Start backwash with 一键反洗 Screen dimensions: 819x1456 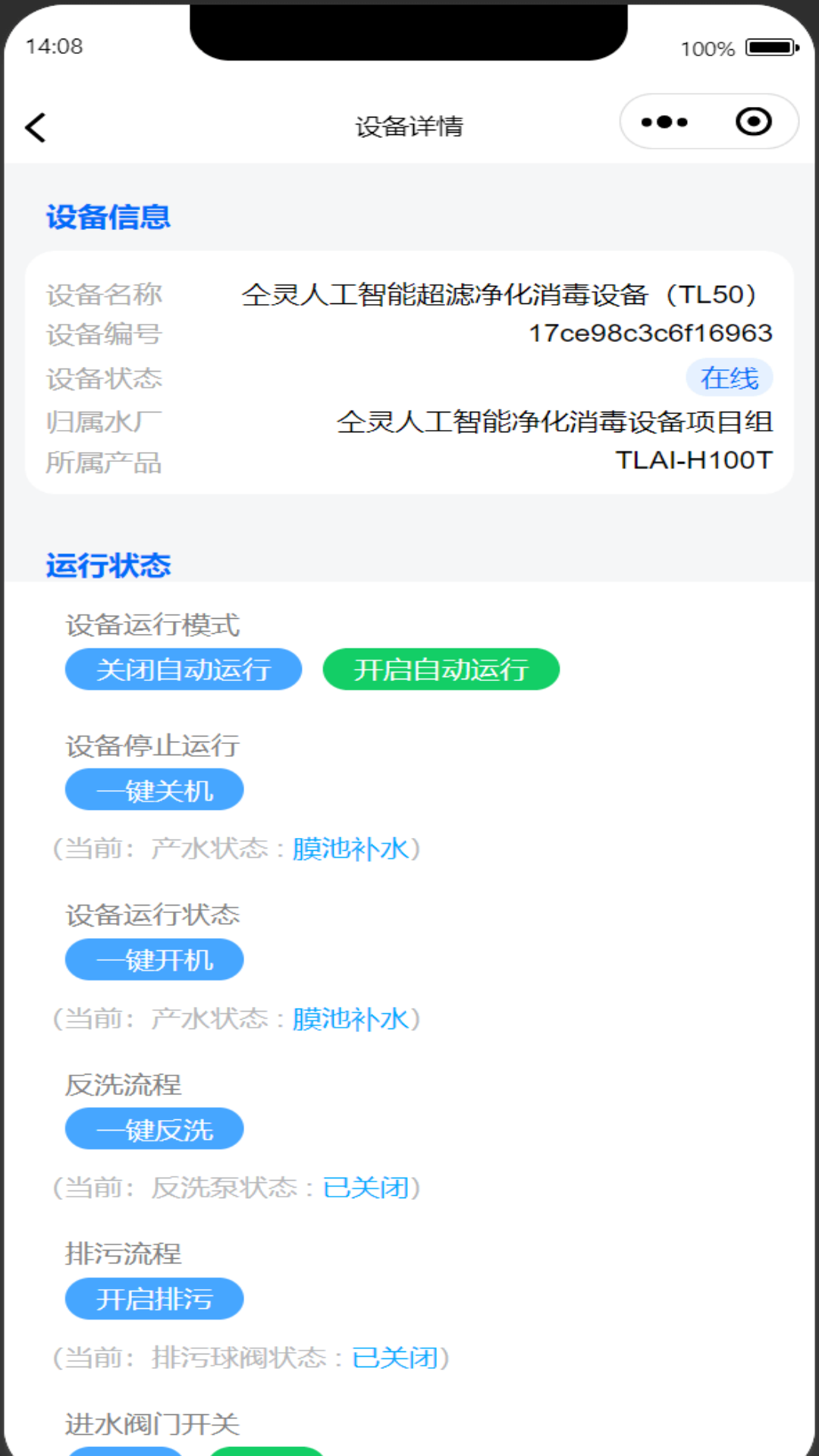tap(155, 1129)
